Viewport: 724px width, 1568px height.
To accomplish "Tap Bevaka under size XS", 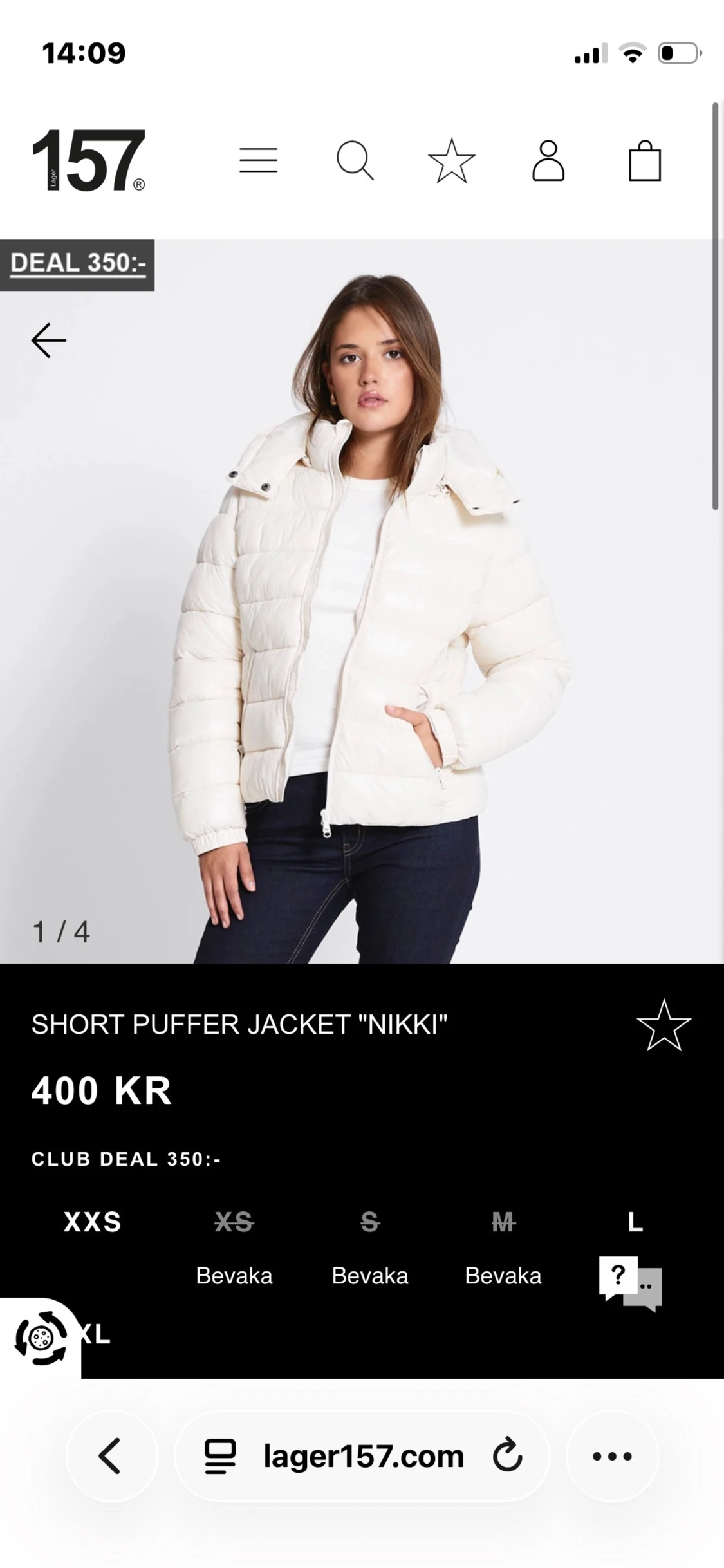I will click(234, 1276).
